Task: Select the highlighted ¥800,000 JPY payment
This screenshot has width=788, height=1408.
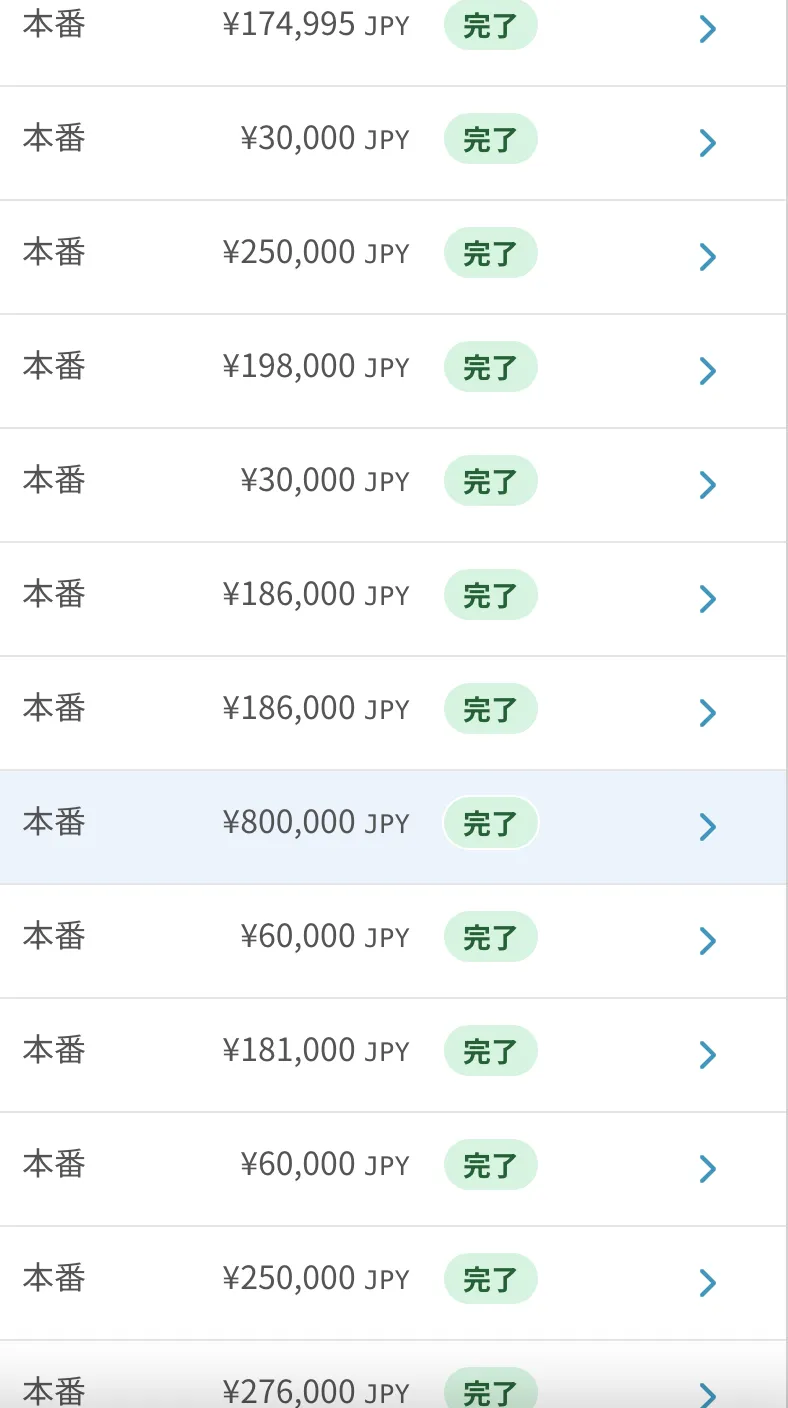Action: tap(707, 827)
